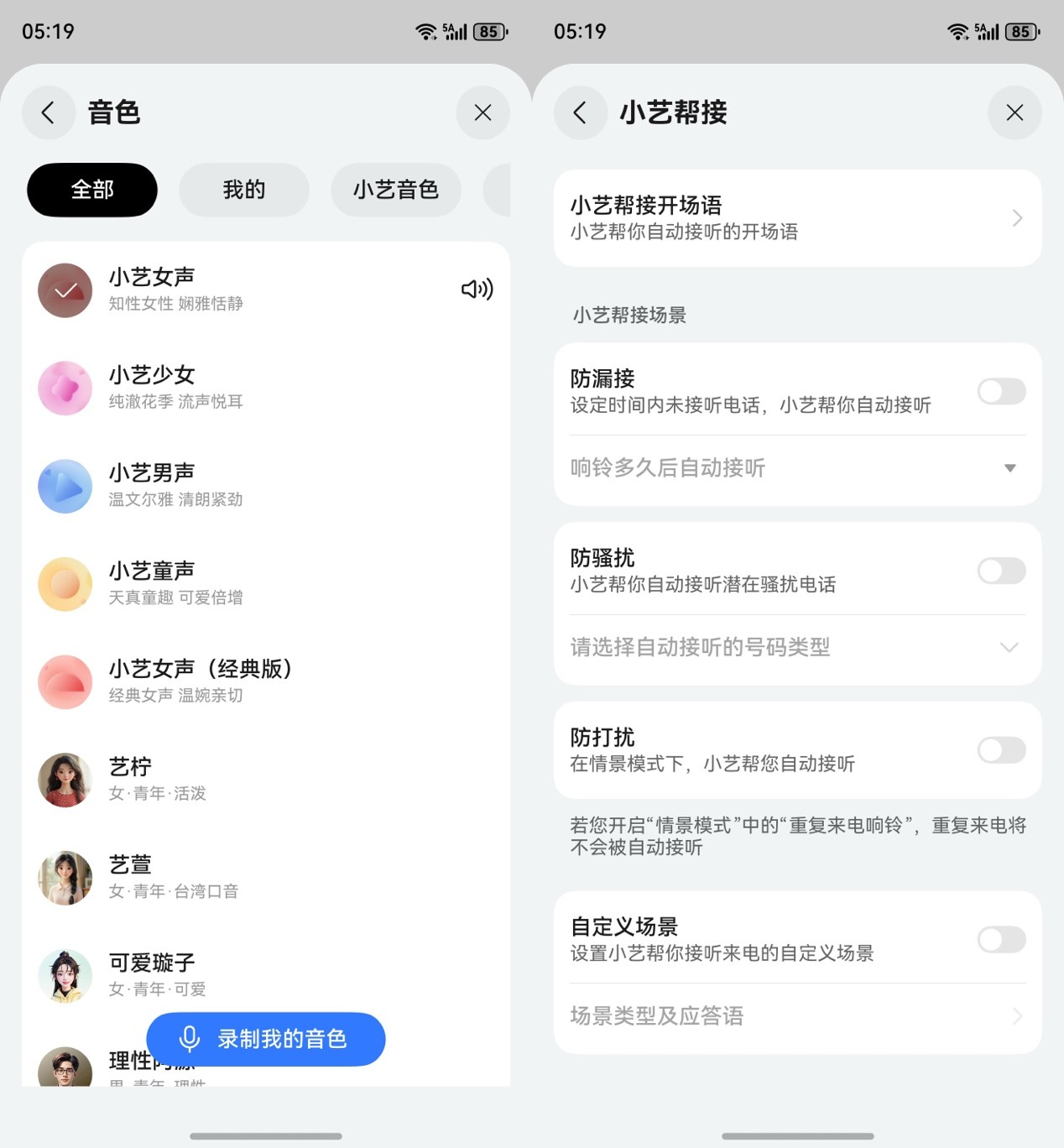The width and height of the screenshot is (1064, 1148).
Task: Select the 小艺男声 voice avatar
Action: [x=65, y=486]
